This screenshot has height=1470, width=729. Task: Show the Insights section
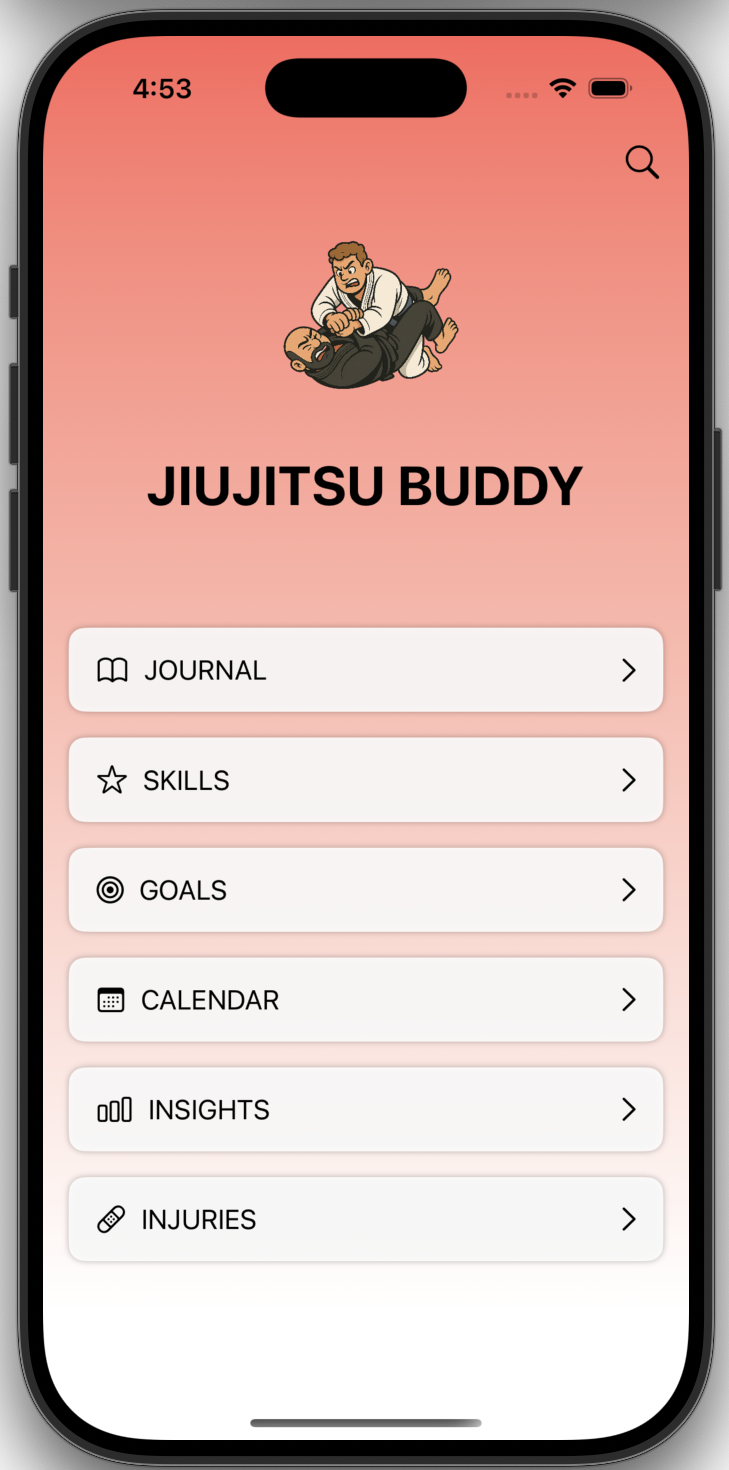click(x=365, y=1110)
